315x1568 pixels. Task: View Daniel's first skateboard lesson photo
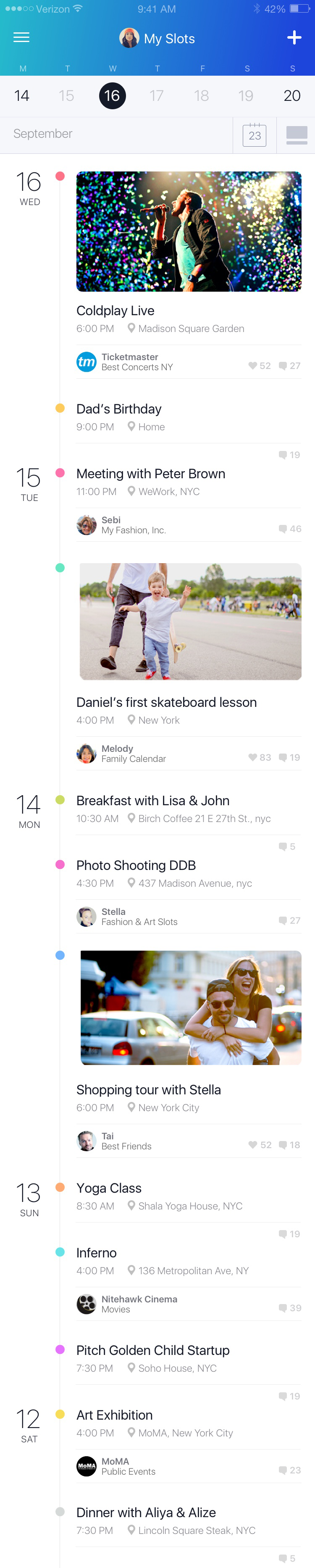tap(190, 621)
